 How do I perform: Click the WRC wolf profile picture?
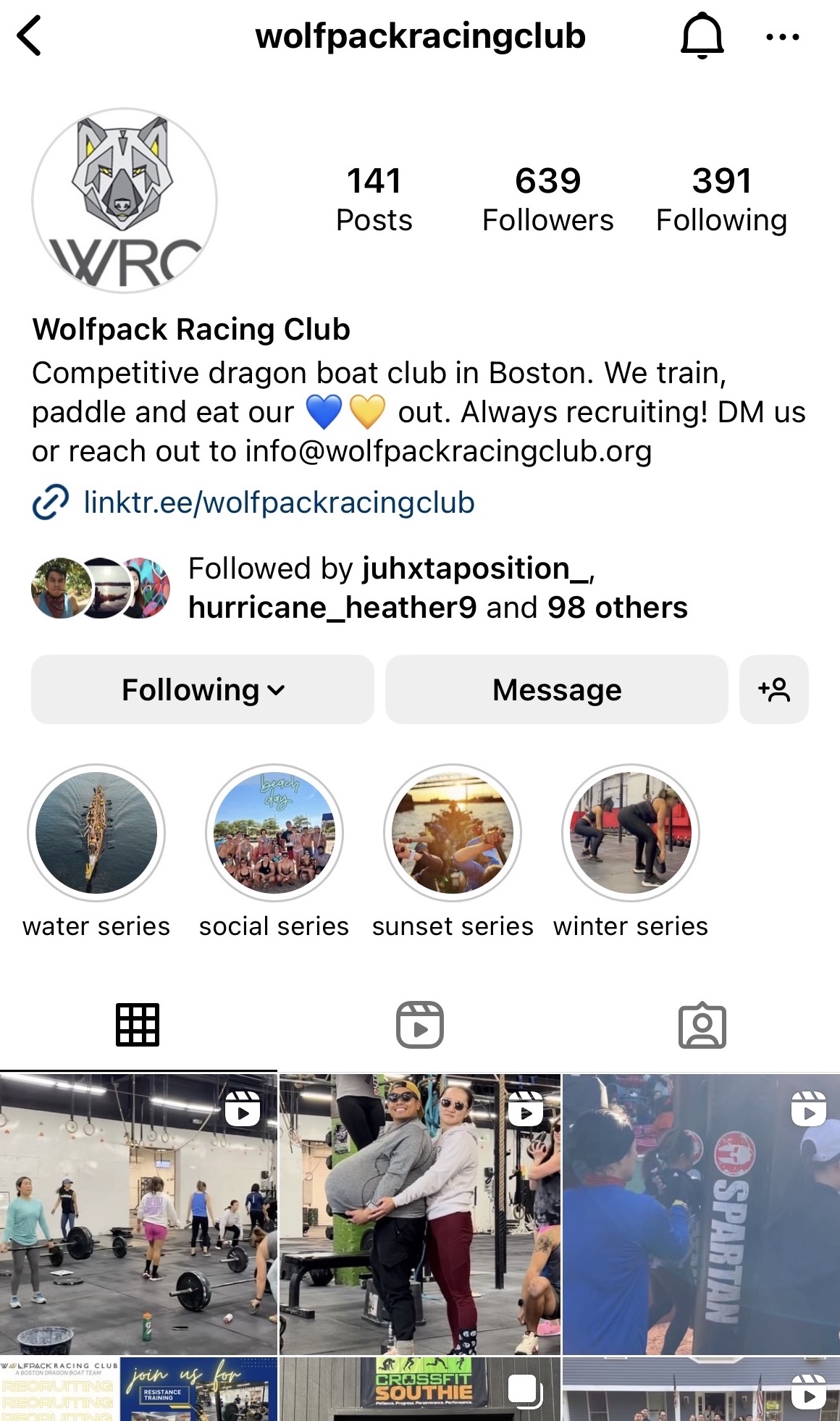(125, 201)
